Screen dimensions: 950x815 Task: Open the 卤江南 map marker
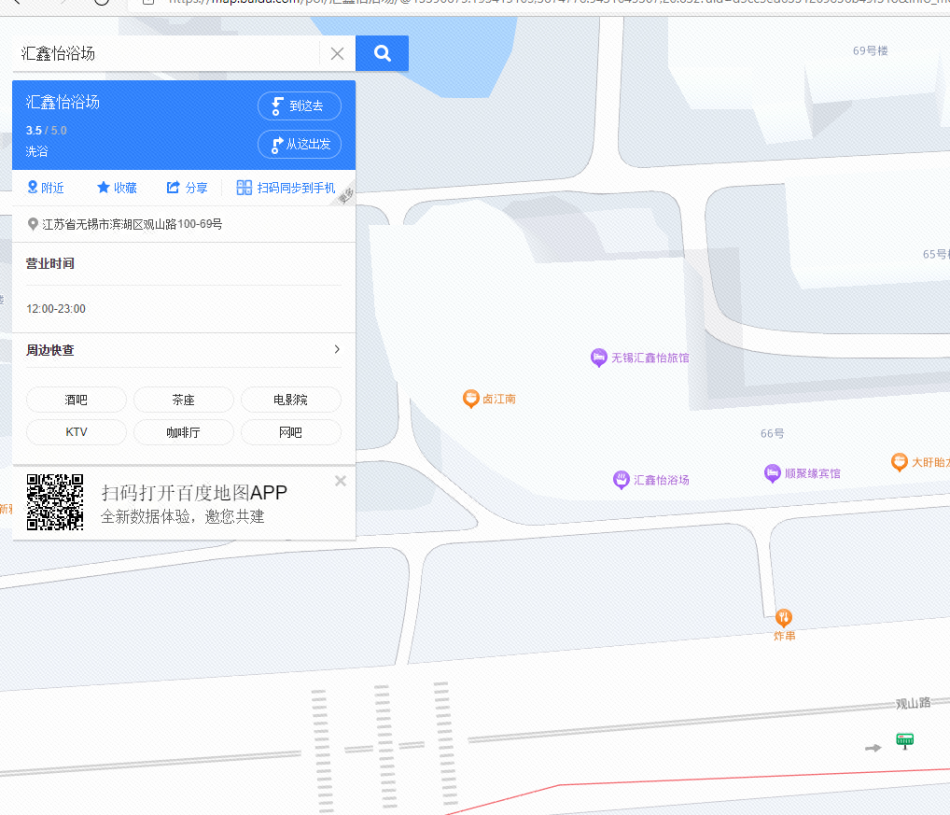tap(471, 398)
